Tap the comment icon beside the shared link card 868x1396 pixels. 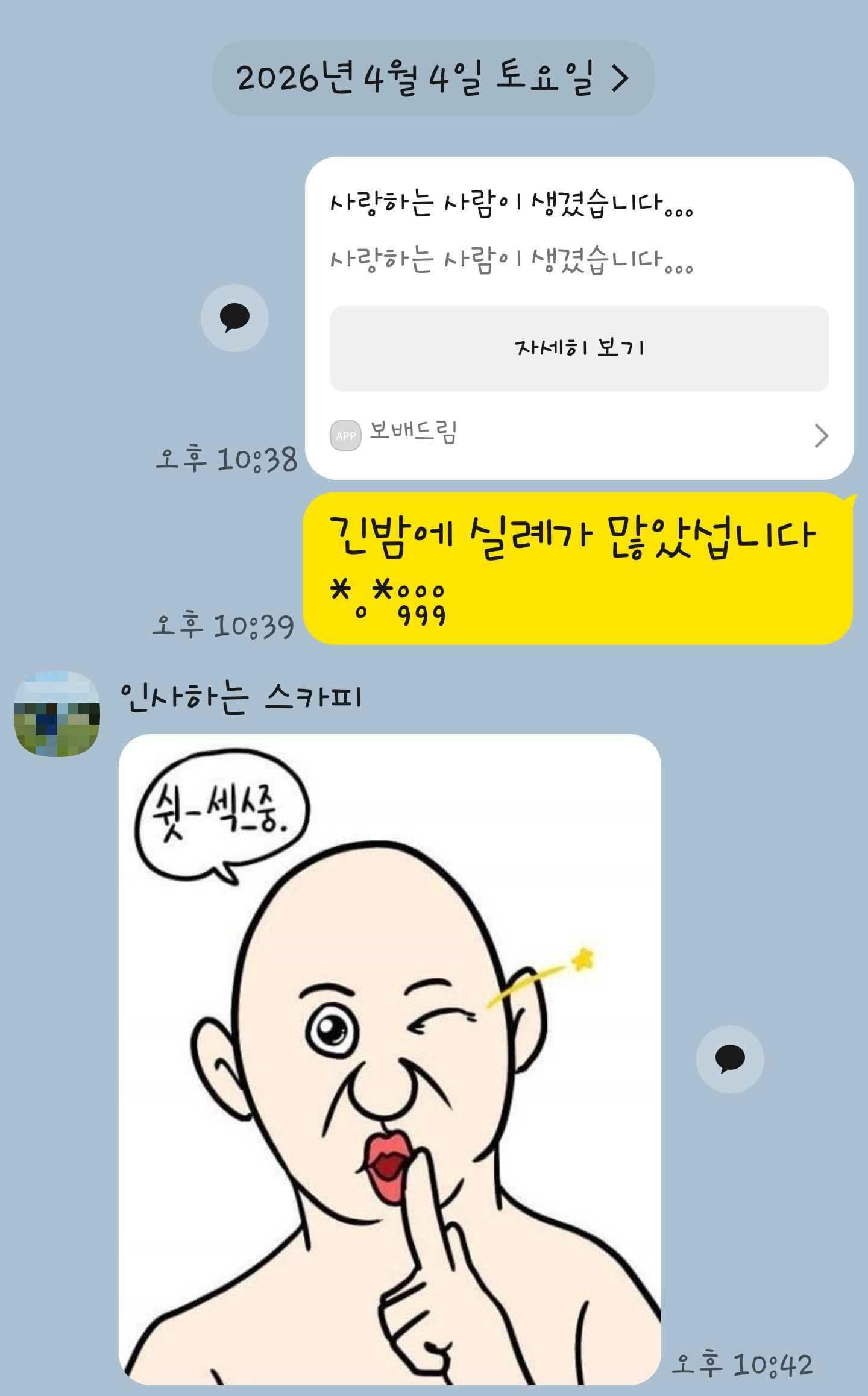[x=234, y=318]
